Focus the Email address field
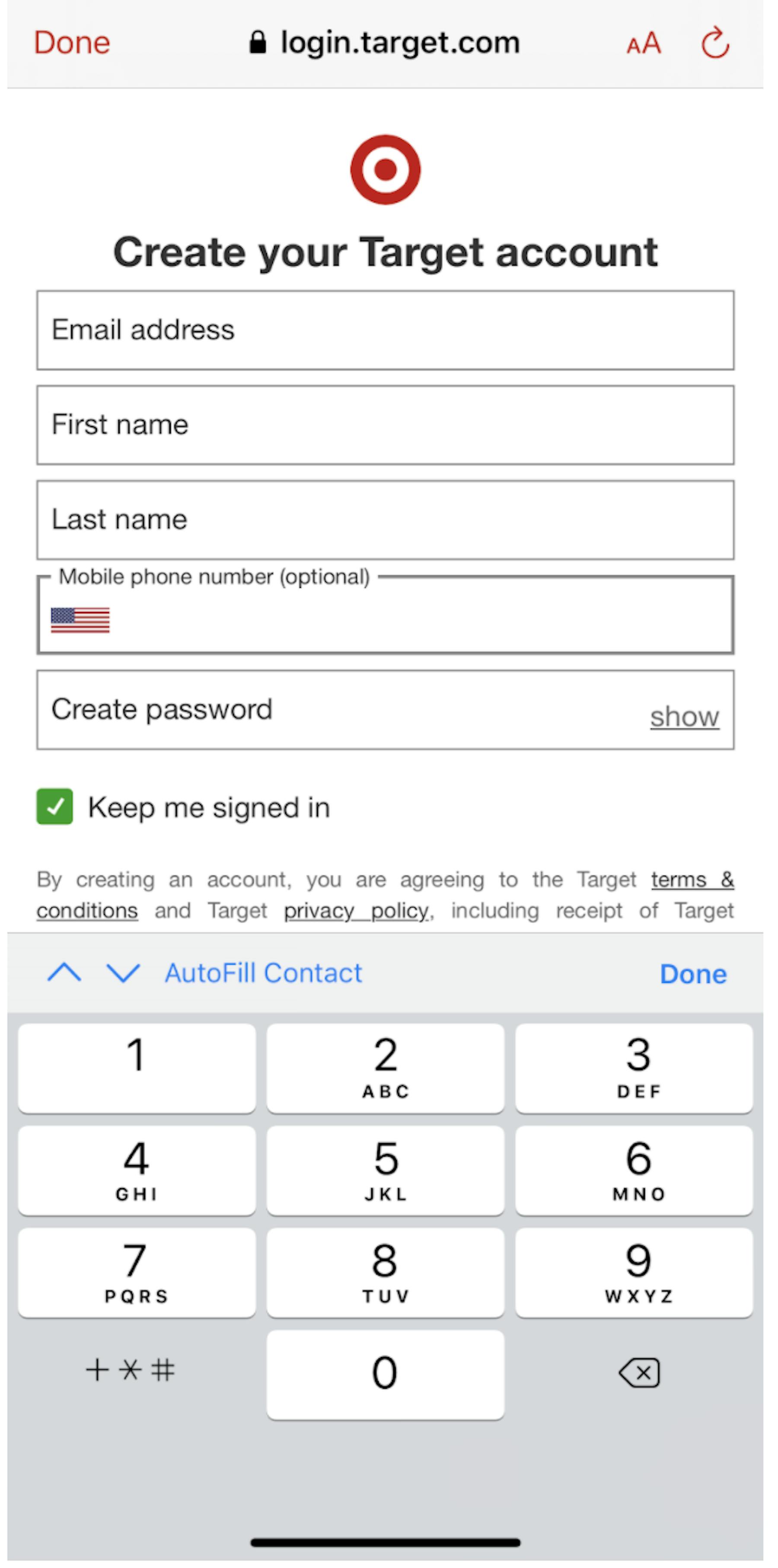 tap(386, 330)
